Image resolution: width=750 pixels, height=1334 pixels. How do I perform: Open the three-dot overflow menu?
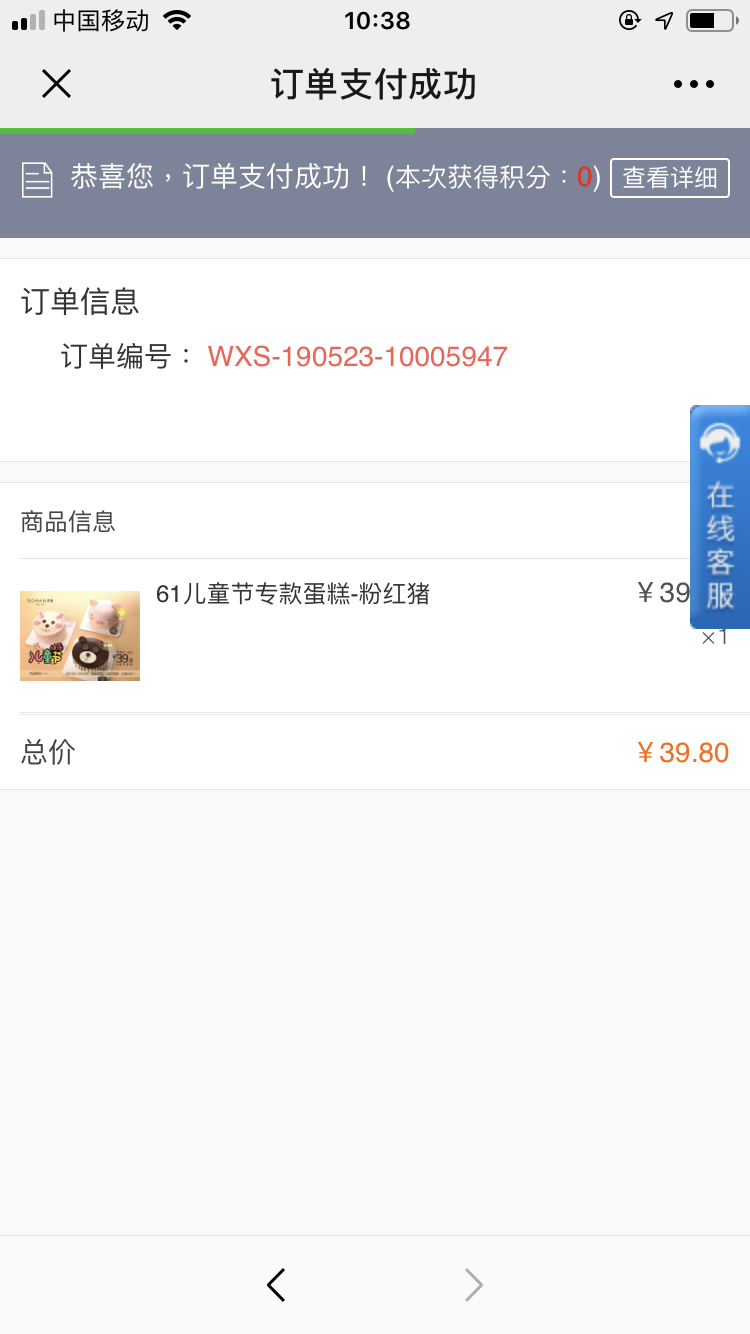(694, 85)
